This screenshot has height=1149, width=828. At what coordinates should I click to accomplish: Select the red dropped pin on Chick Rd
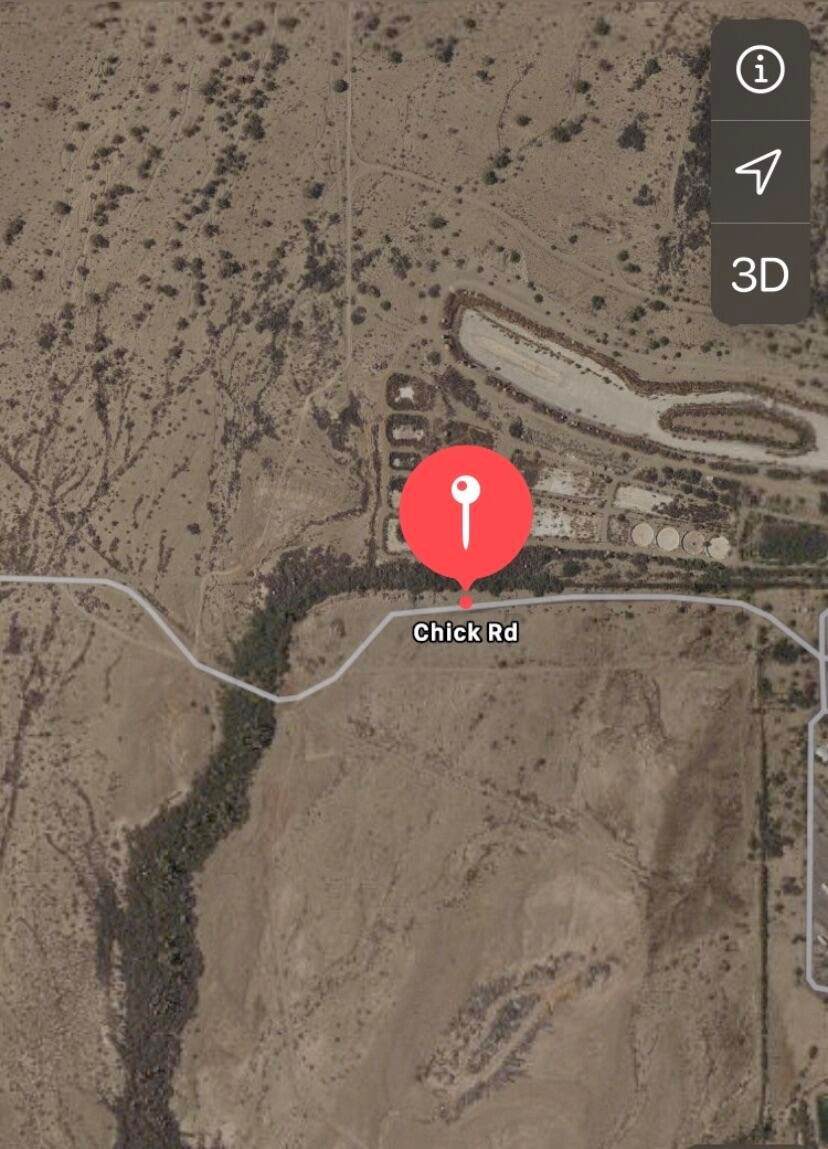coord(465,511)
